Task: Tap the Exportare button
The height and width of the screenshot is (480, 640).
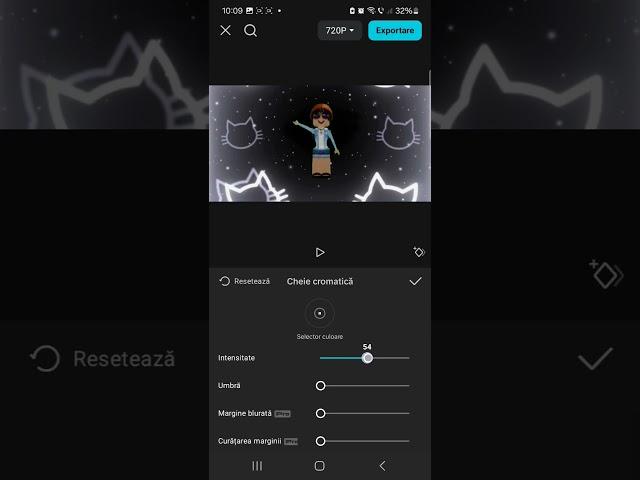Action: pyautogui.click(x=394, y=31)
